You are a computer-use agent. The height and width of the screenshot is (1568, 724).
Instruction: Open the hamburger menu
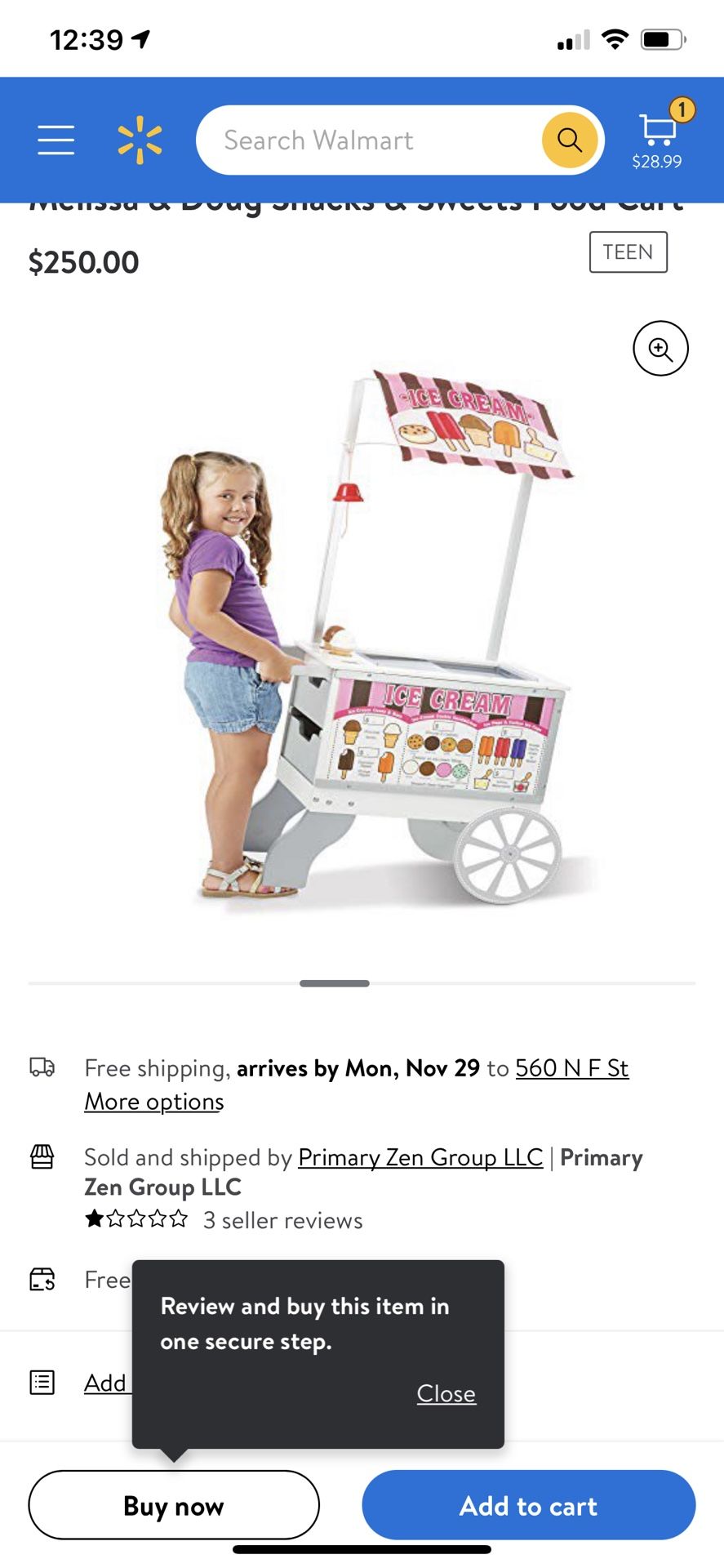56,140
